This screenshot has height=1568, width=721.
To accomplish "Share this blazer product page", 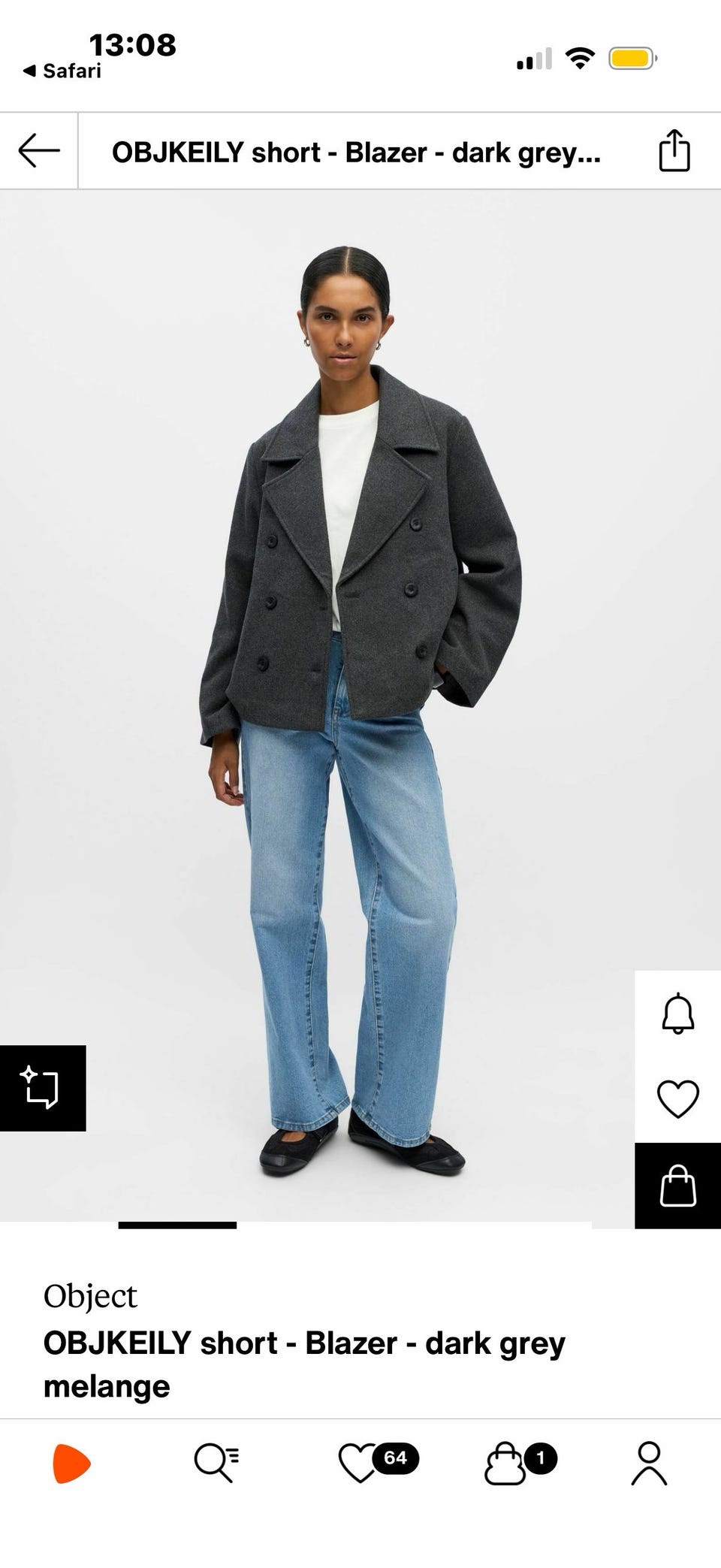I will [674, 150].
